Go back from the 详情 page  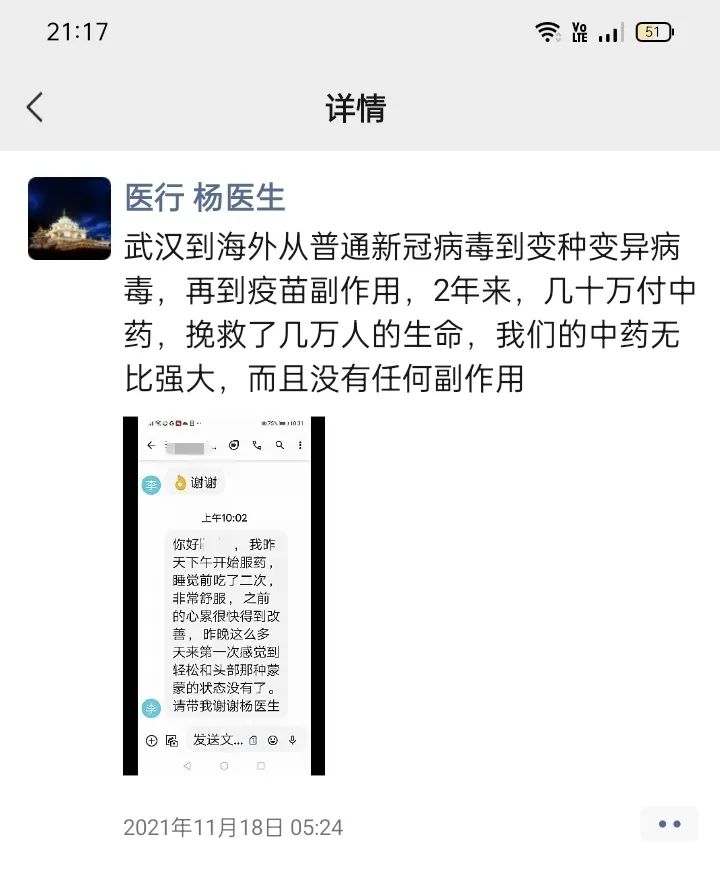36,108
